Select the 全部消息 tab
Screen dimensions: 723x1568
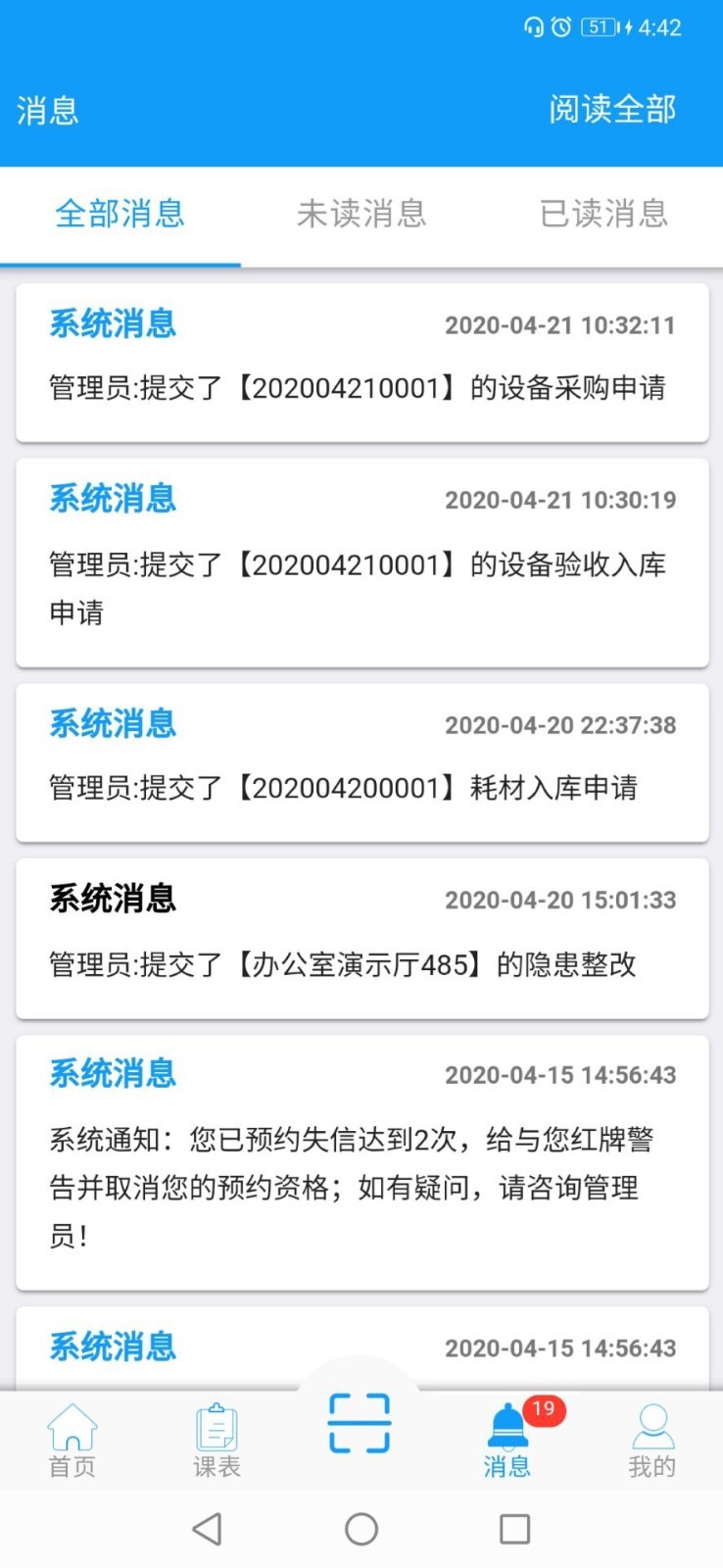[x=120, y=214]
